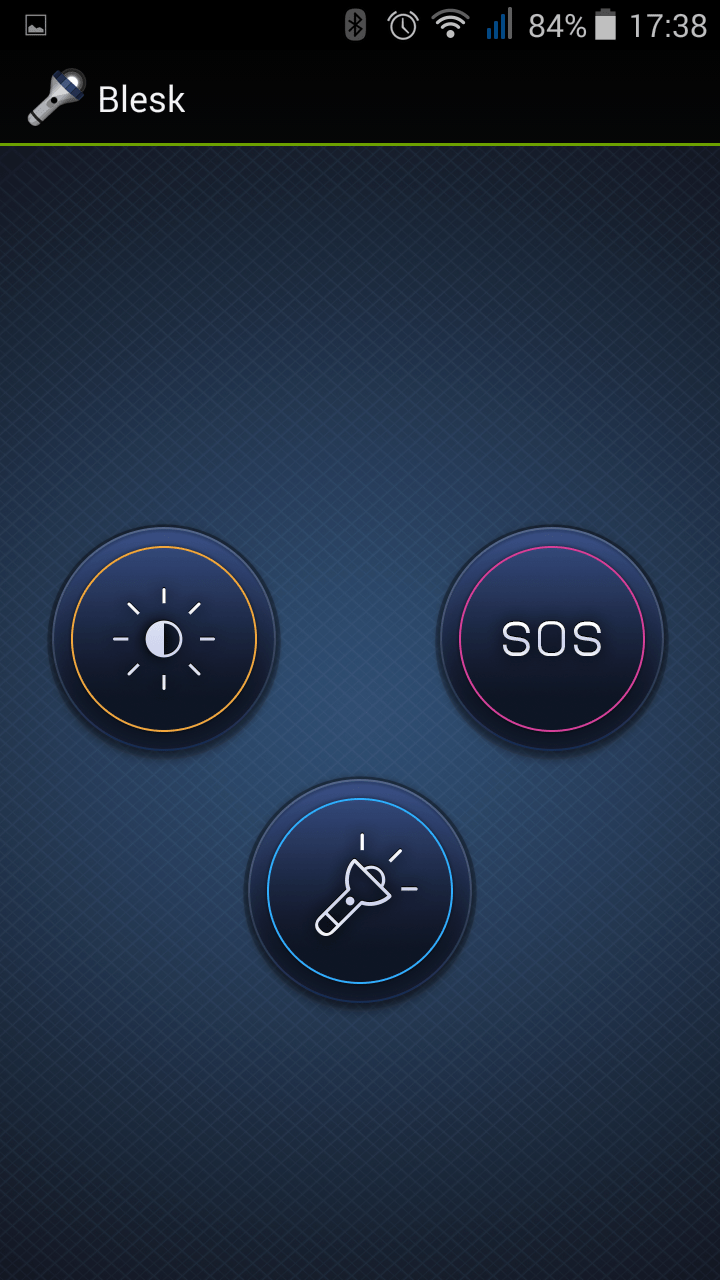Image resolution: width=720 pixels, height=1280 pixels.
Task: Toggle the flashlight button
Action: (x=360, y=891)
